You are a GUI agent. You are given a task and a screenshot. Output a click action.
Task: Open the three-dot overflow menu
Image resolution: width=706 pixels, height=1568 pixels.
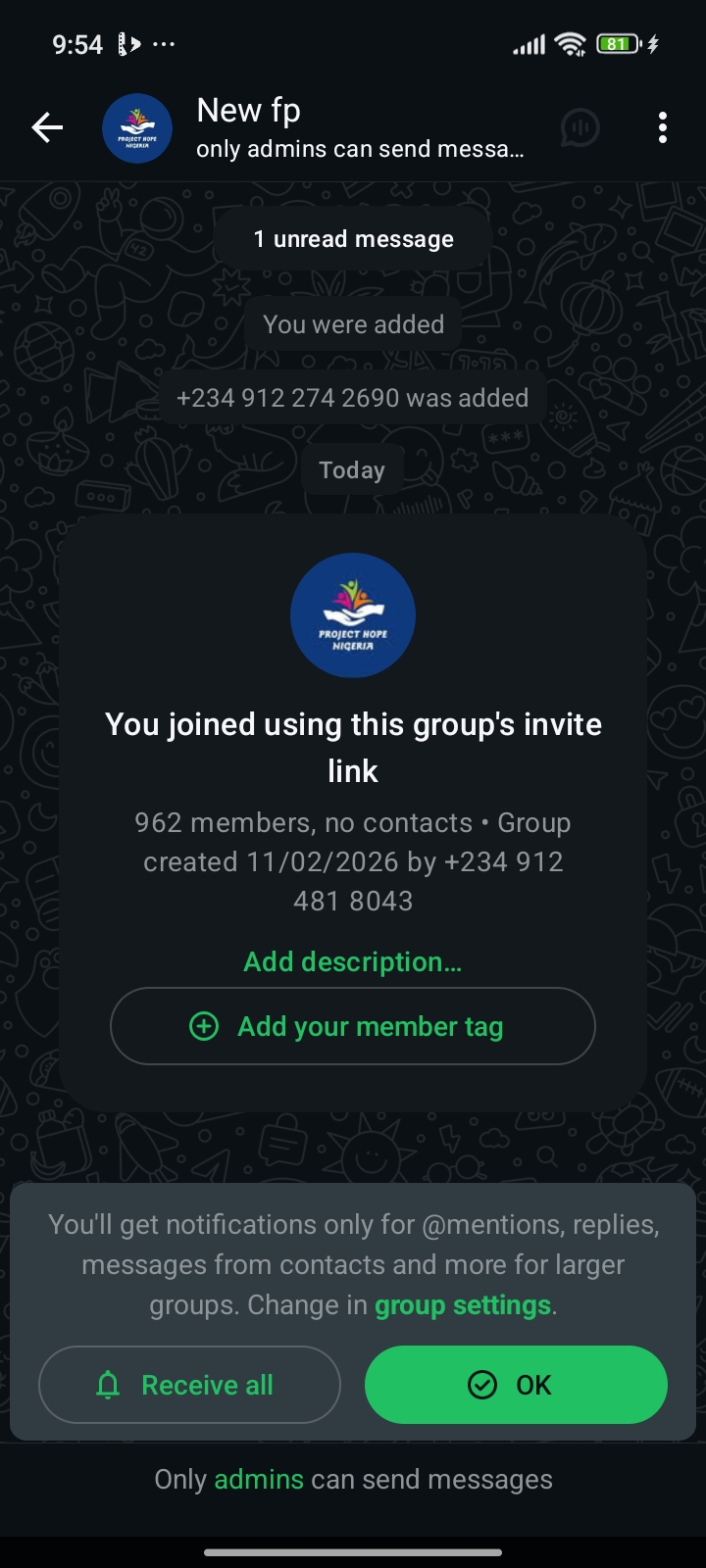(663, 127)
